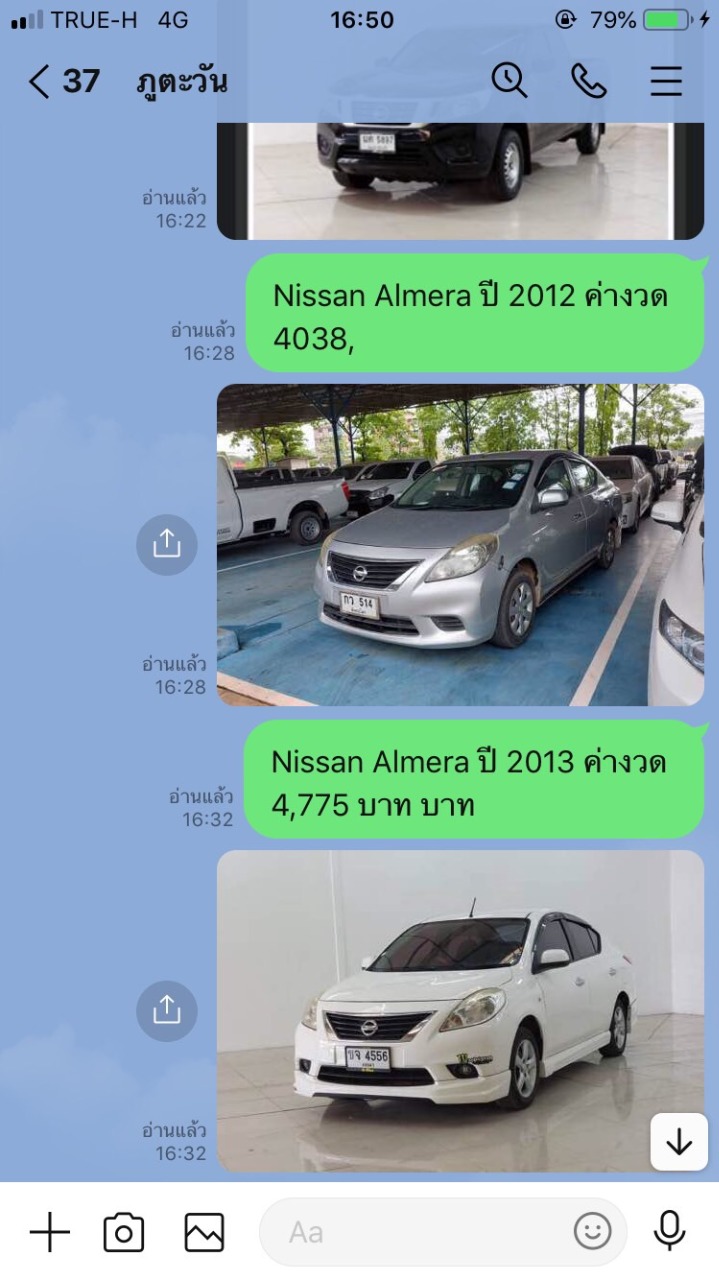Open the photo gallery picker
This screenshot has height=1280, width=719.
204,1232
